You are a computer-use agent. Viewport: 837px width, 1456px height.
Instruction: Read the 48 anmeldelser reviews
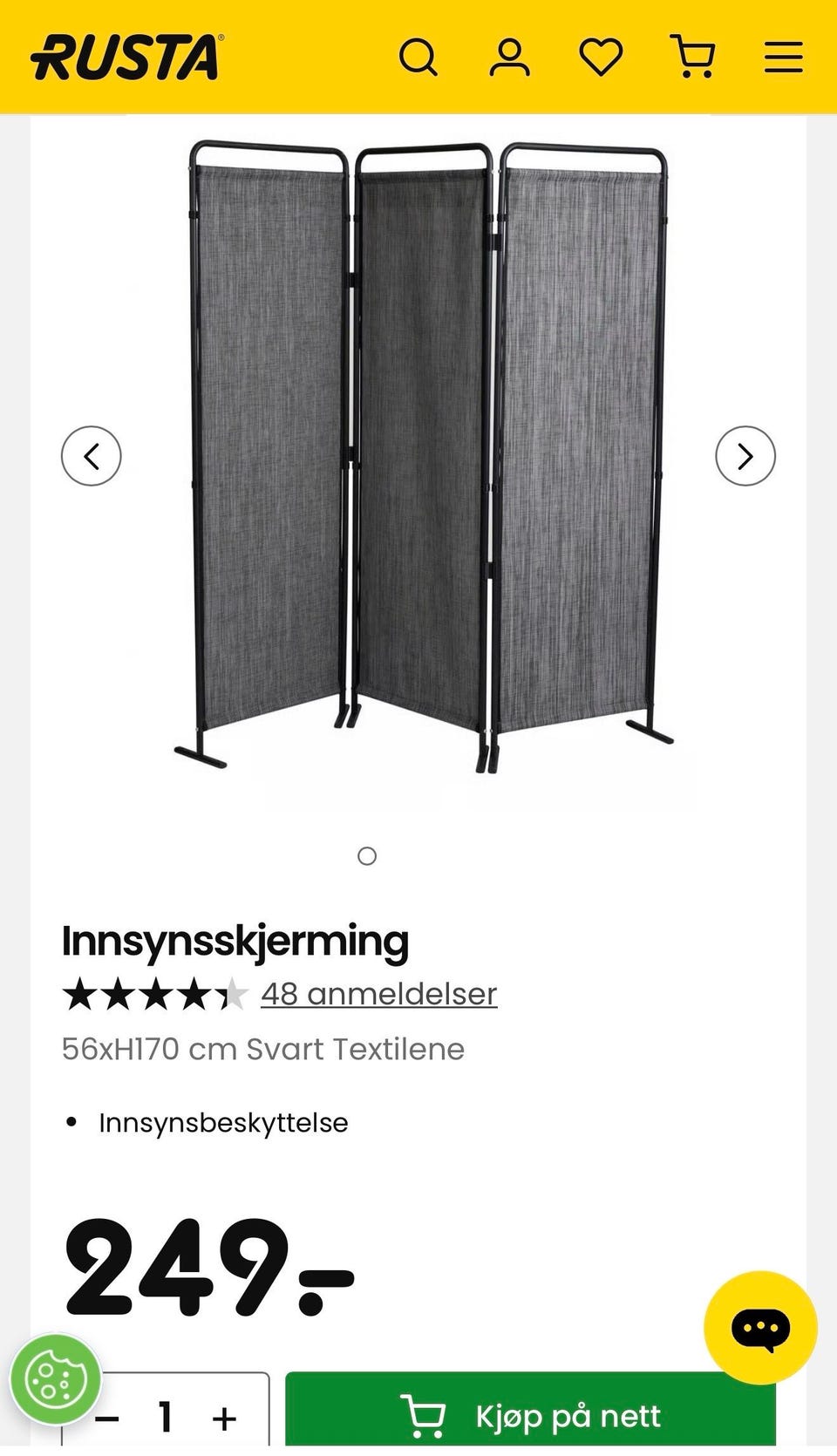tap(378, 994)
